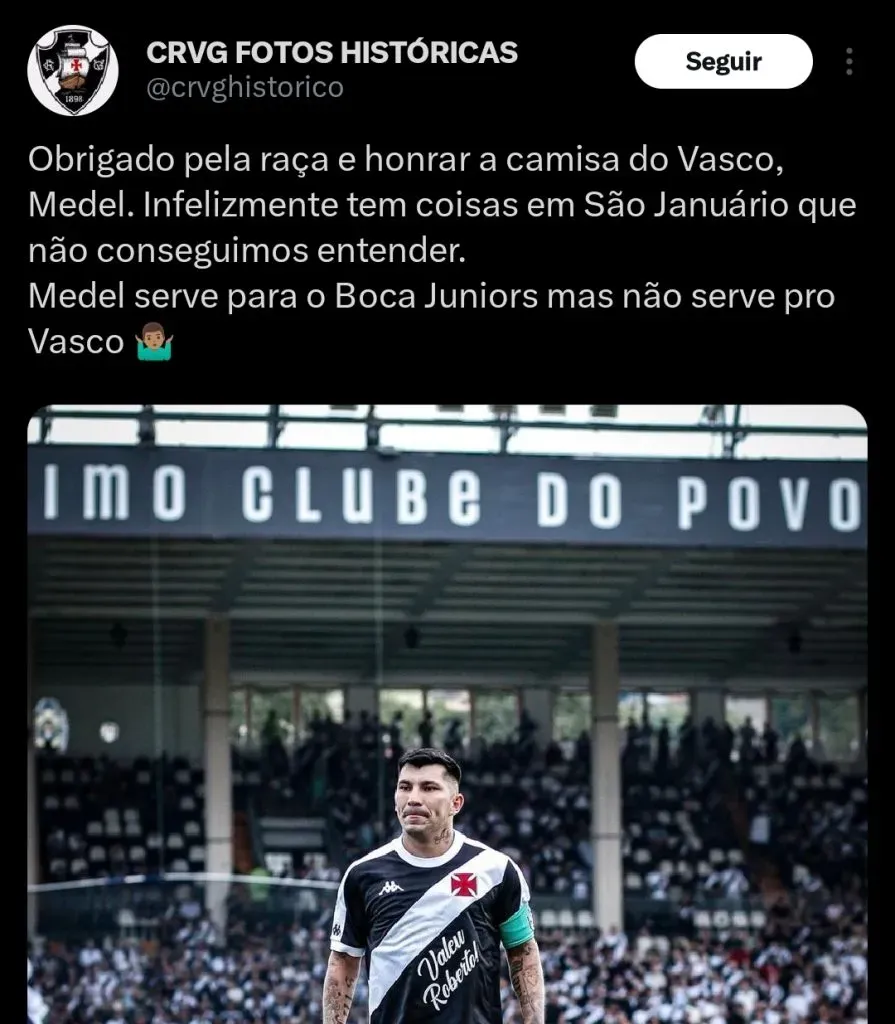Screen dimensions: 895x1024
Task: Open the post's three-dot overflow menu
Action: click(x=849, y=62)
